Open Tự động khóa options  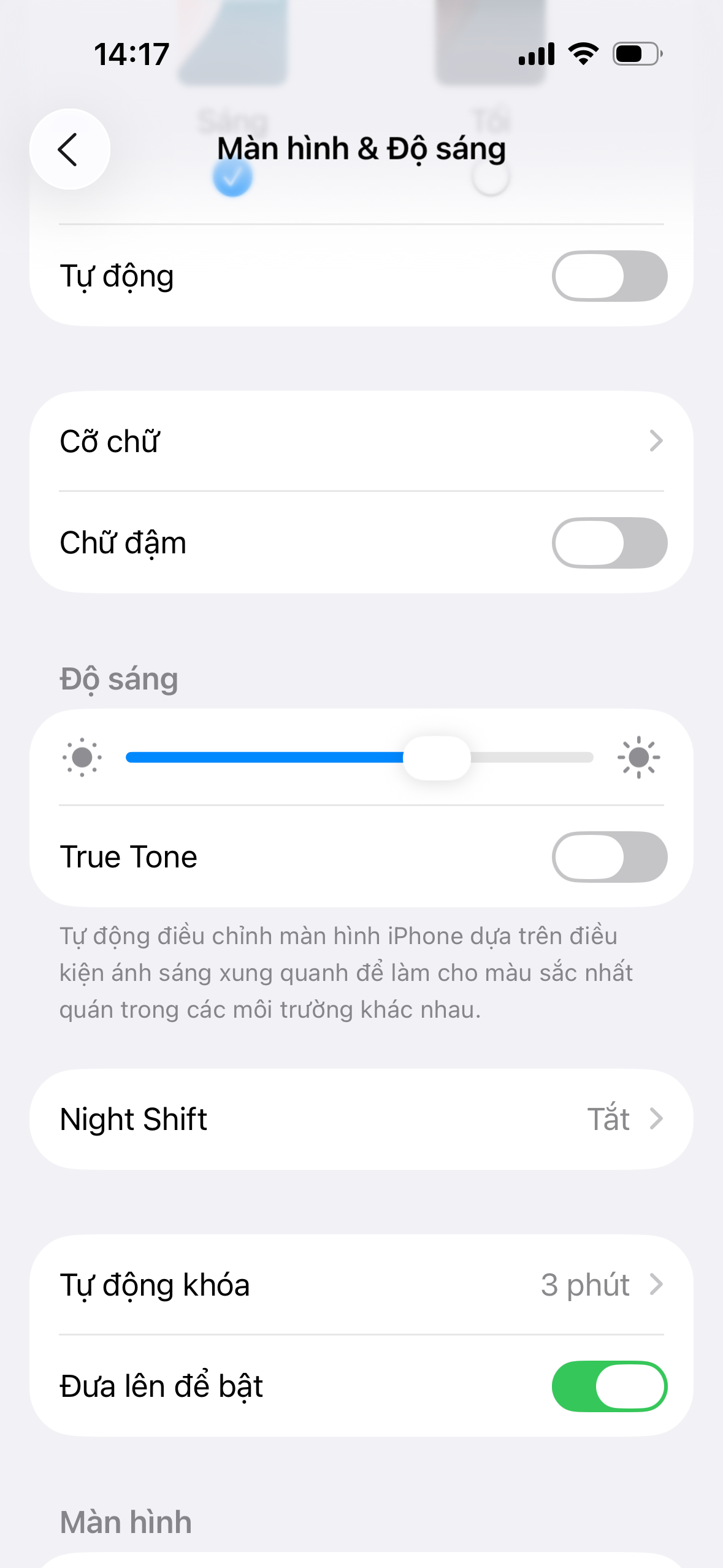pos(361,1285)
